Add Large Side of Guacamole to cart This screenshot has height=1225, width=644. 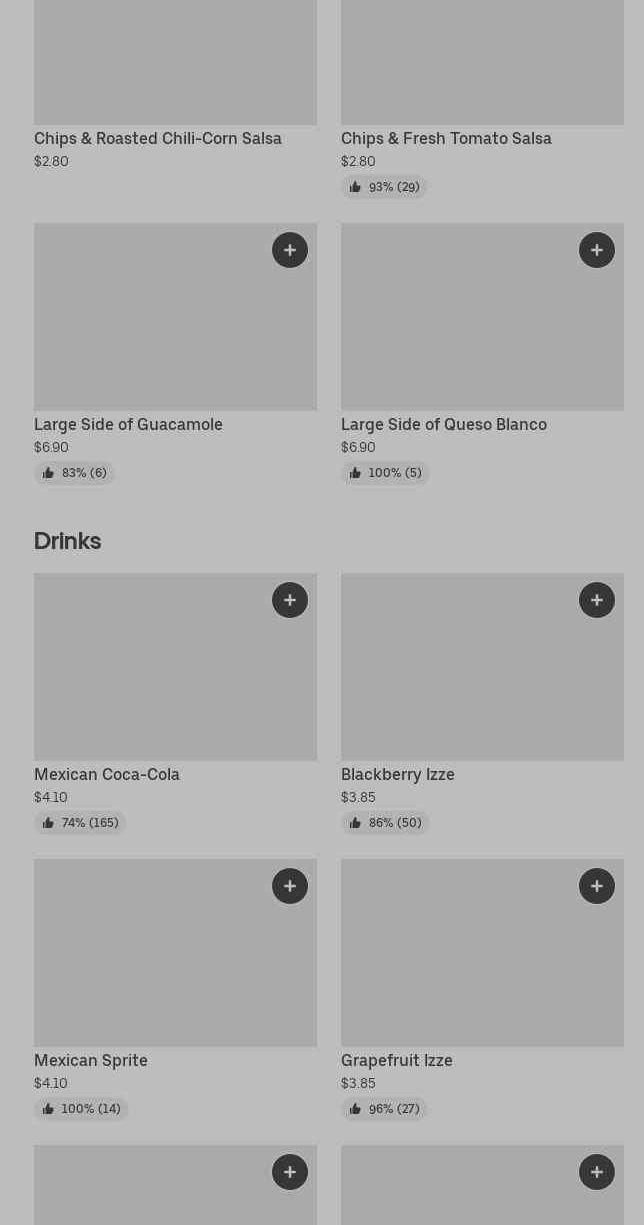(x=290, y=250)
